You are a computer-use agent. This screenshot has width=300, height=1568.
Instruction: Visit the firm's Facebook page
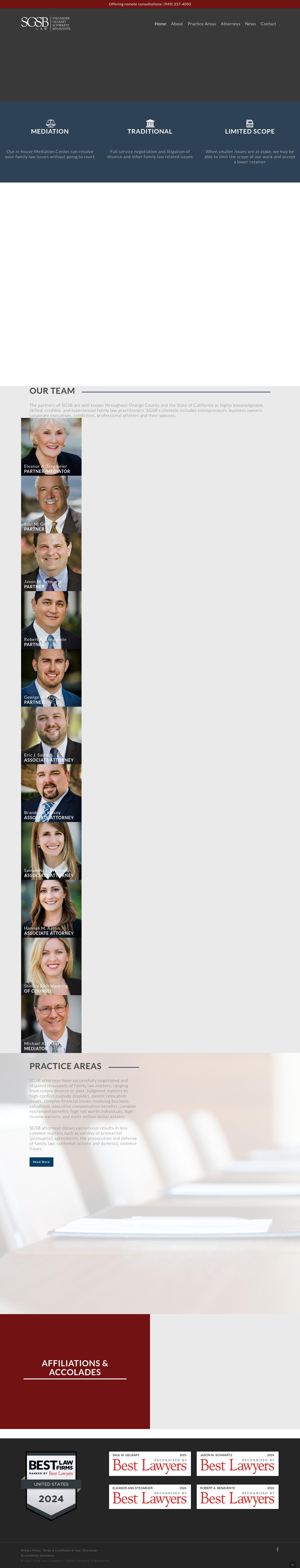click(x=277, y=1549)
